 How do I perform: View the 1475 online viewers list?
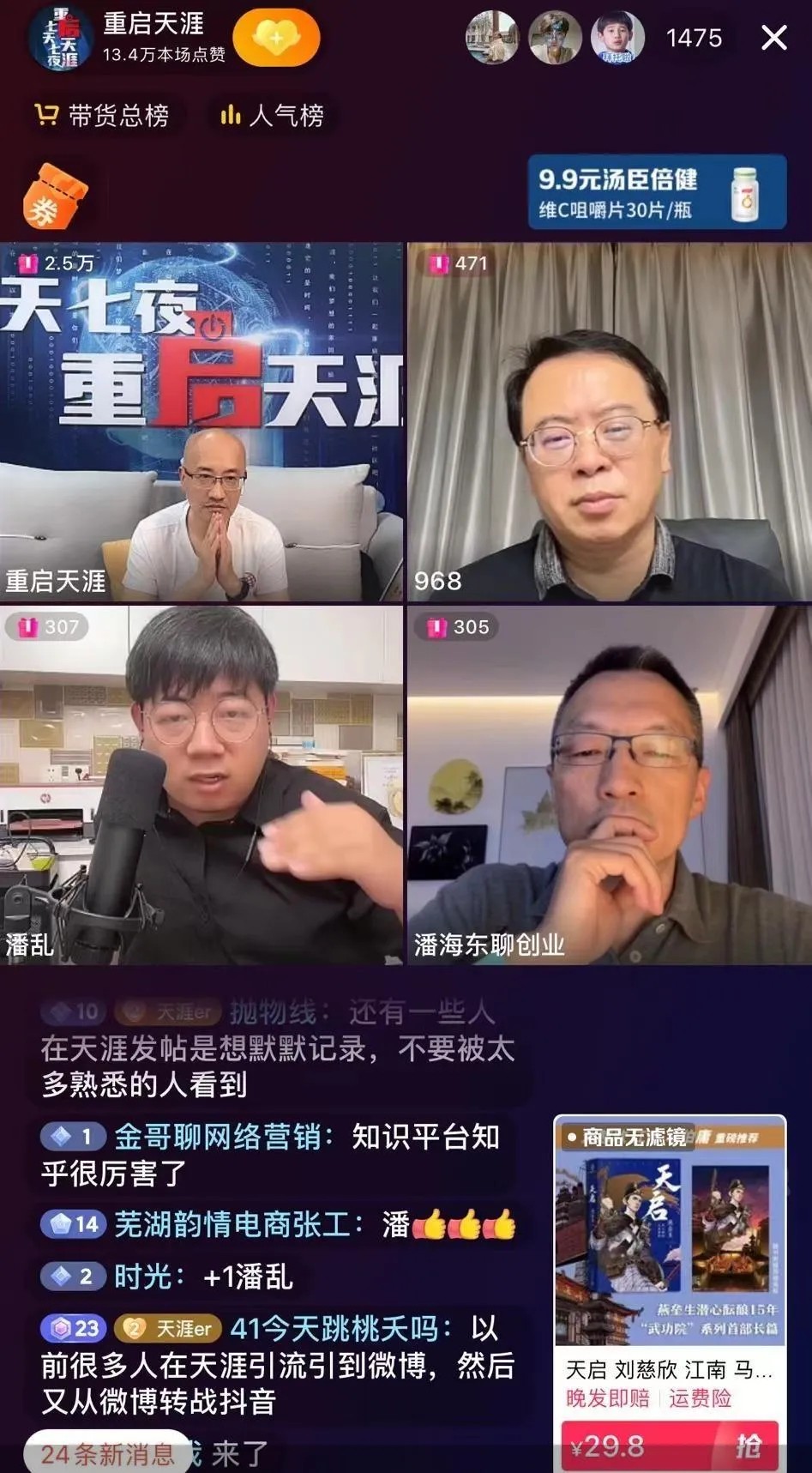click(694, 38)
